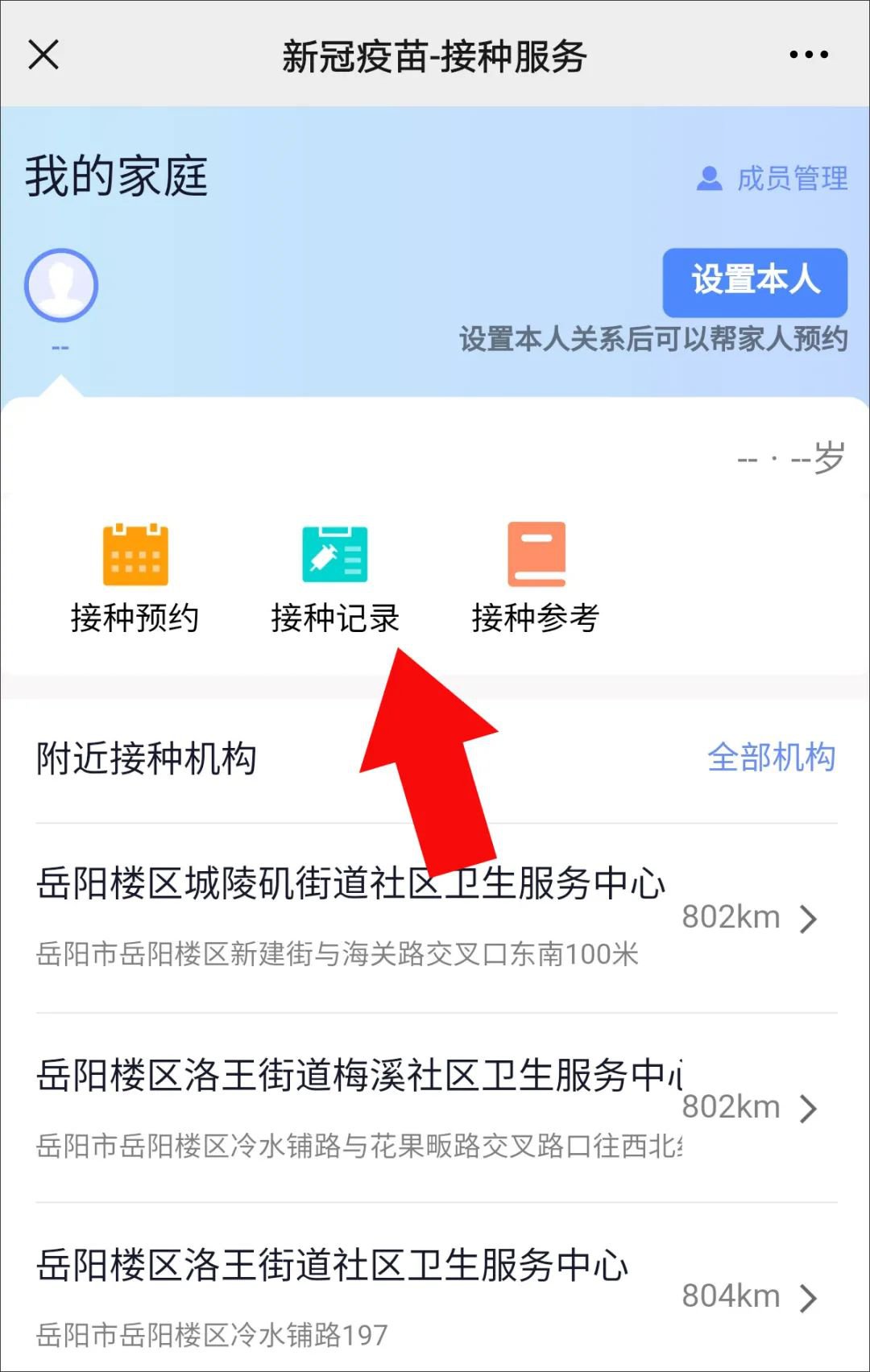This screenshot has height=1372, width=870.
Task: Open 成员管理 member management
Action: click(x=772, y=178)
